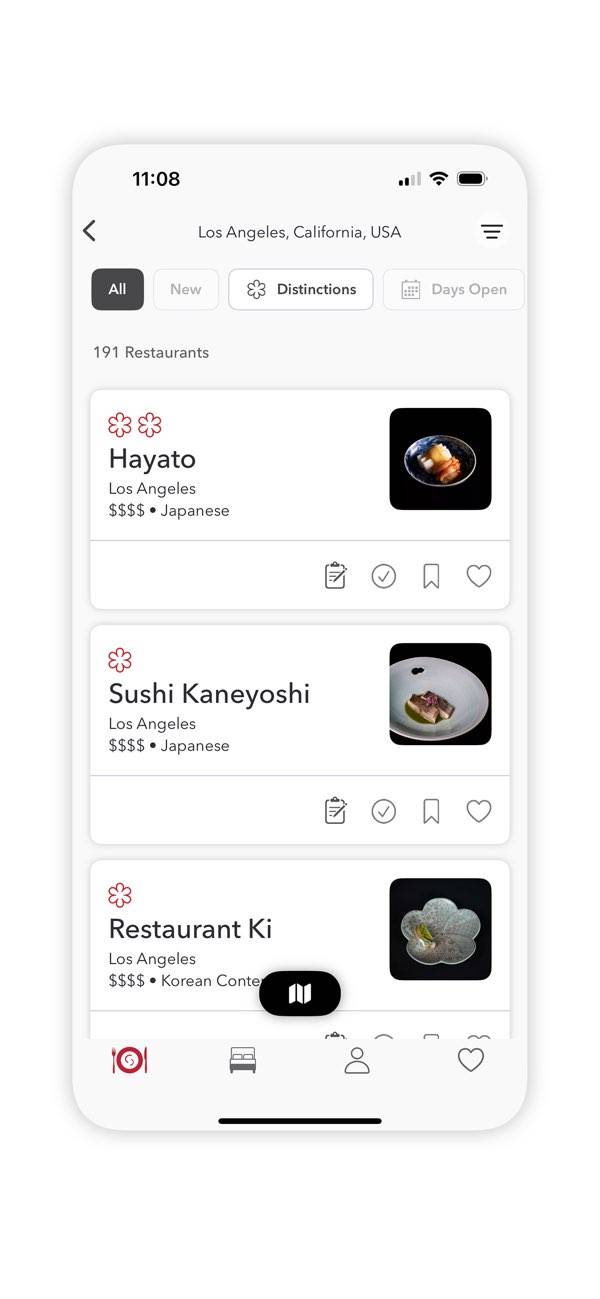Favorite Hayato with the heart icon
The width and height of the screenshot is (600, 1299).
pos(479,576)
